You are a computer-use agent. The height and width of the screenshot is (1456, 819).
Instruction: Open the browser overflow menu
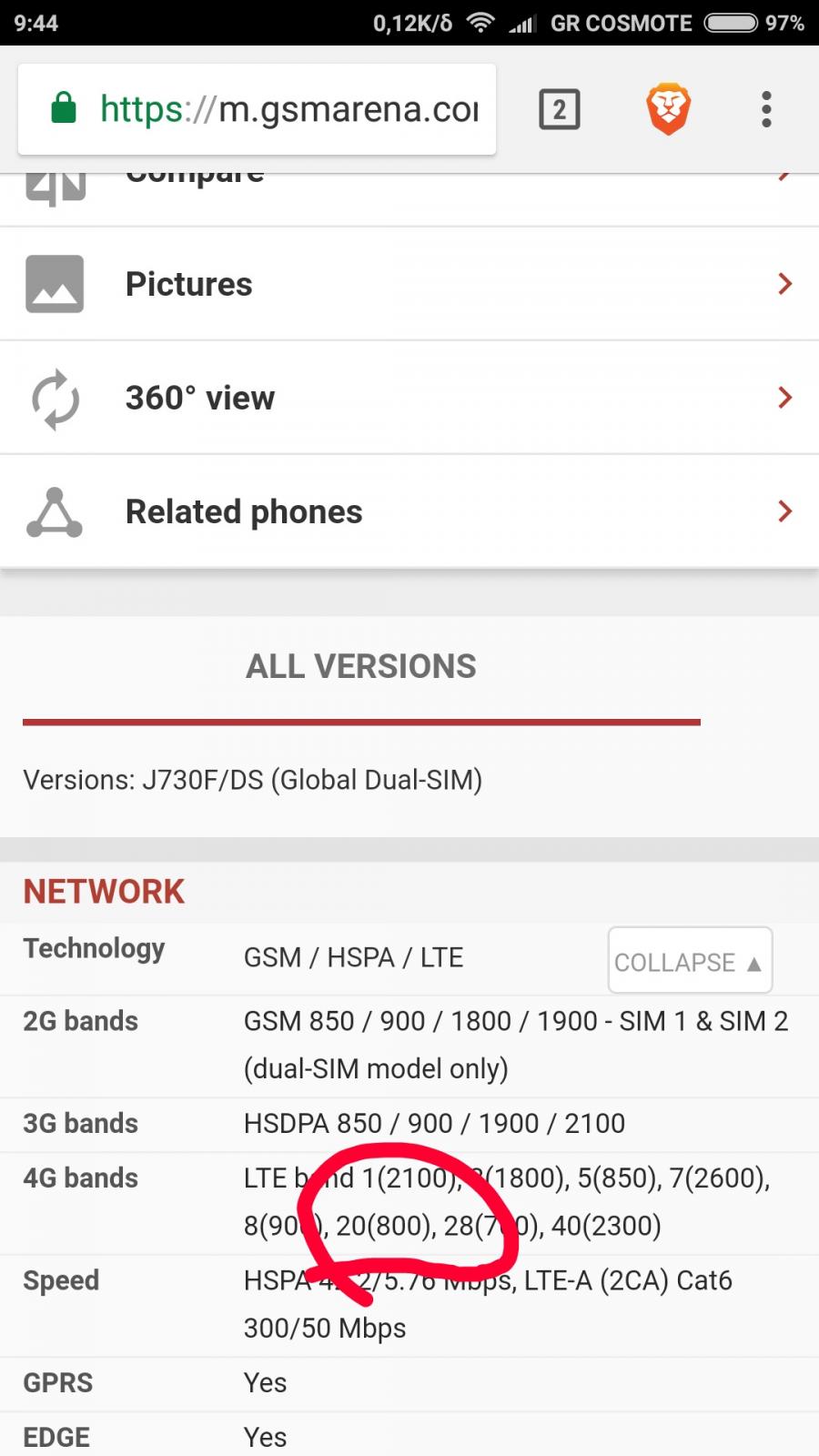point(766,110)
